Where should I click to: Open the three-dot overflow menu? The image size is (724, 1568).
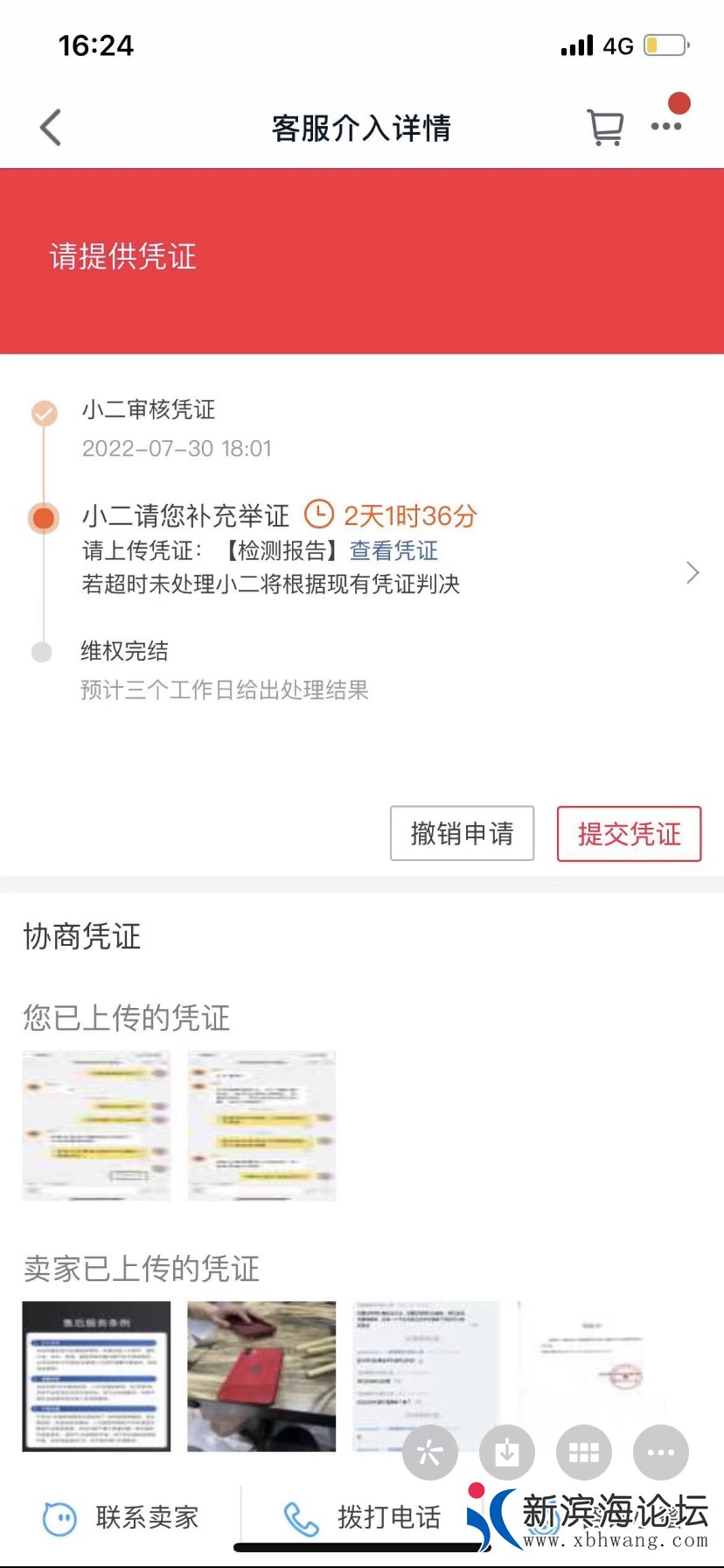point(666,126)
